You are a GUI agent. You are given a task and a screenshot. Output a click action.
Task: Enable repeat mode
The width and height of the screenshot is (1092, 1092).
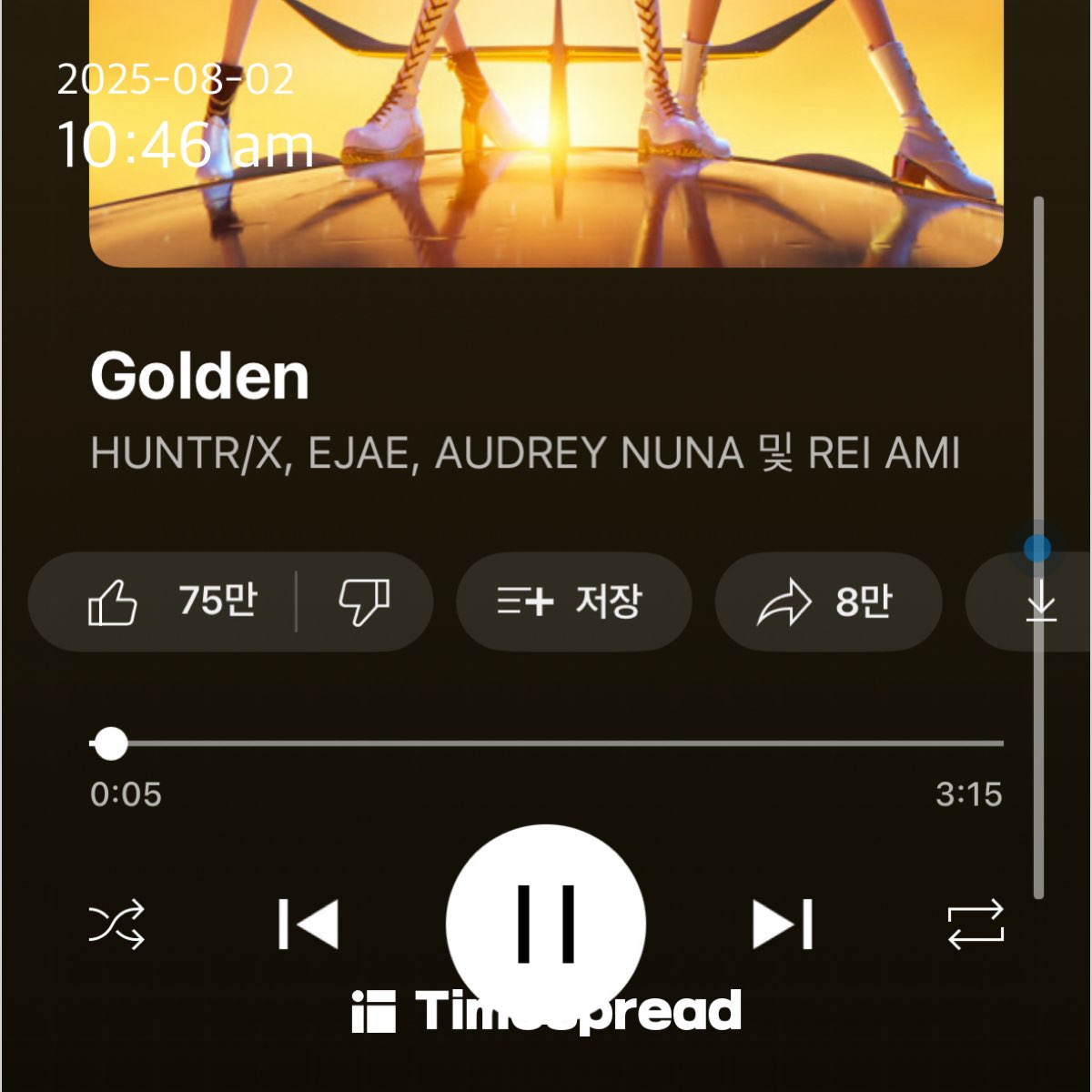(976, 925)
